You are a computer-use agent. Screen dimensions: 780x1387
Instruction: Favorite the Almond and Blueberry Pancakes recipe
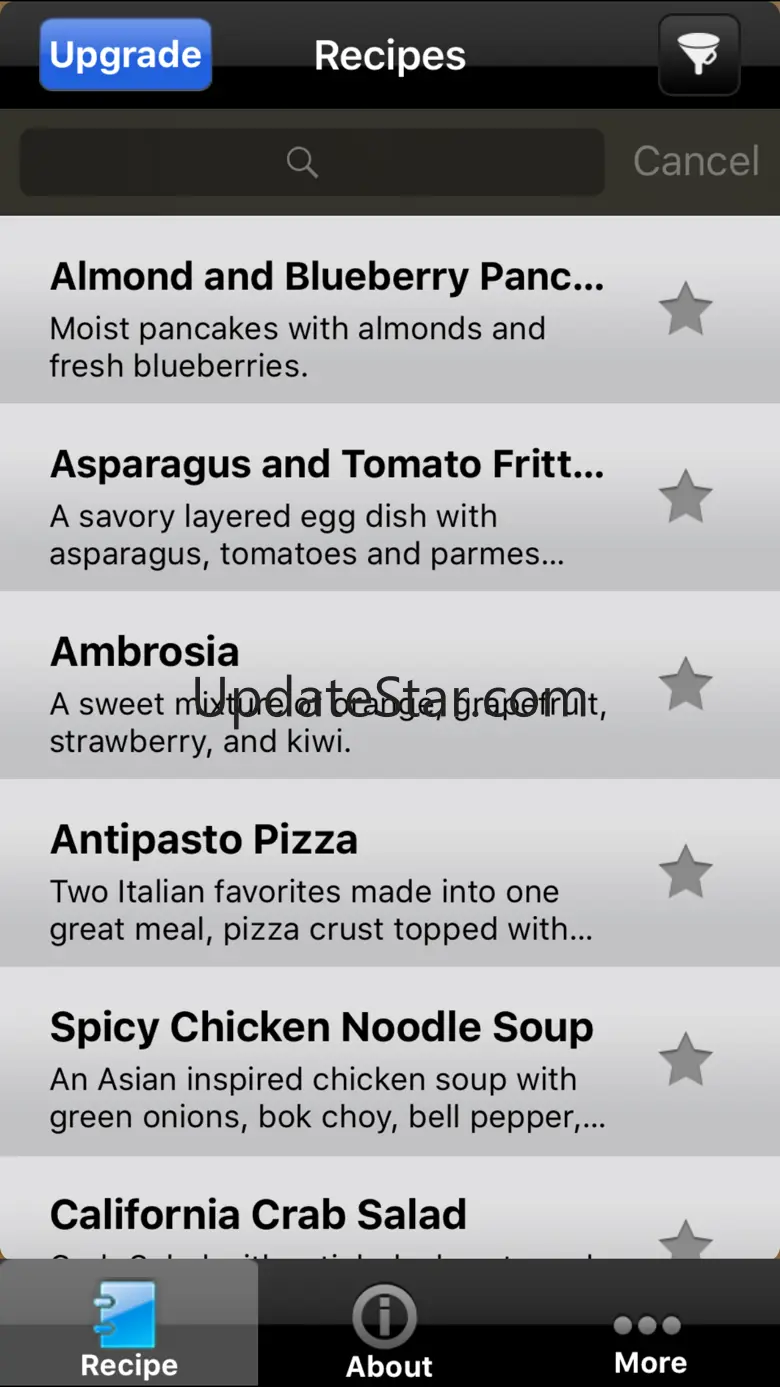tap(686, 309)
